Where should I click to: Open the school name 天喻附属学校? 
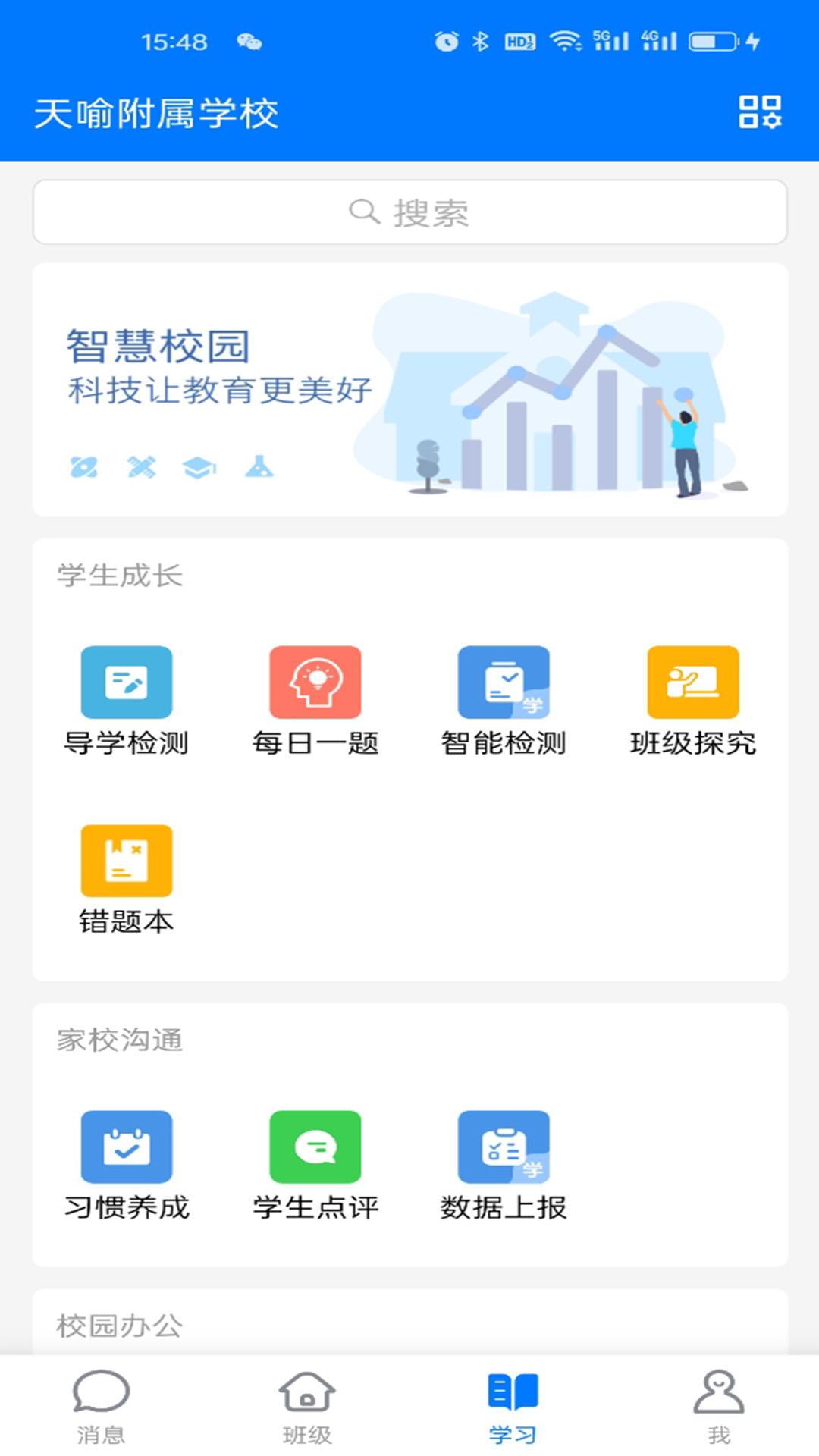coord(158,112)
